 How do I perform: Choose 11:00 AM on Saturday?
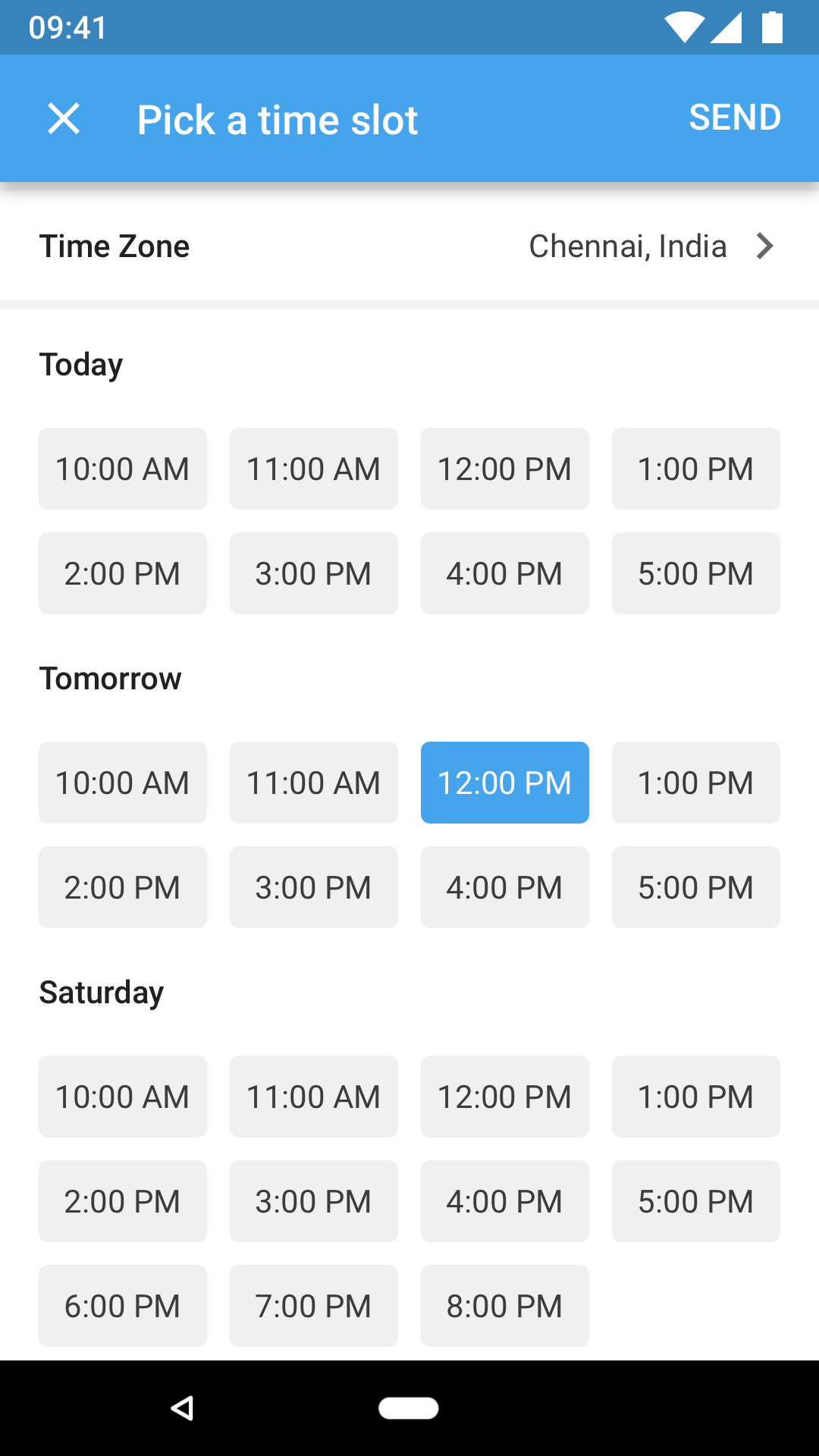click(x=313, y=1097)
